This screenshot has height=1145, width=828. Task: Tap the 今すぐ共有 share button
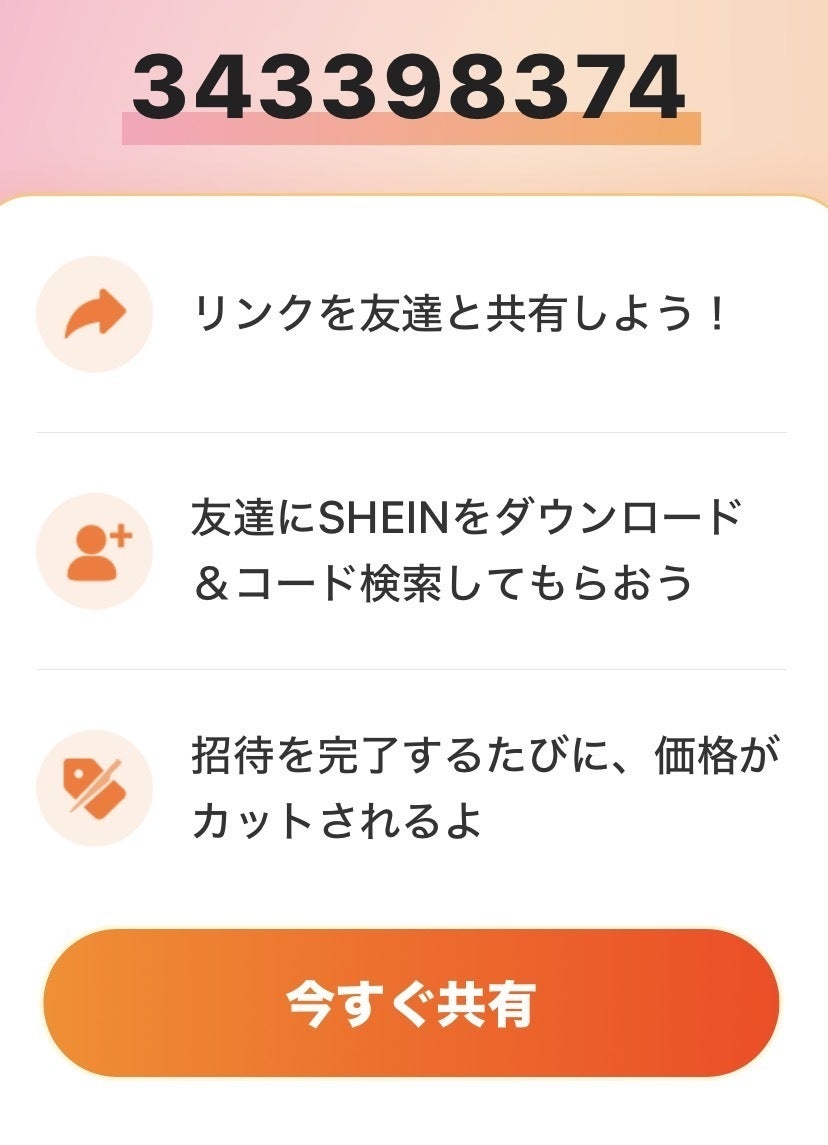(x=411, y=1003)
